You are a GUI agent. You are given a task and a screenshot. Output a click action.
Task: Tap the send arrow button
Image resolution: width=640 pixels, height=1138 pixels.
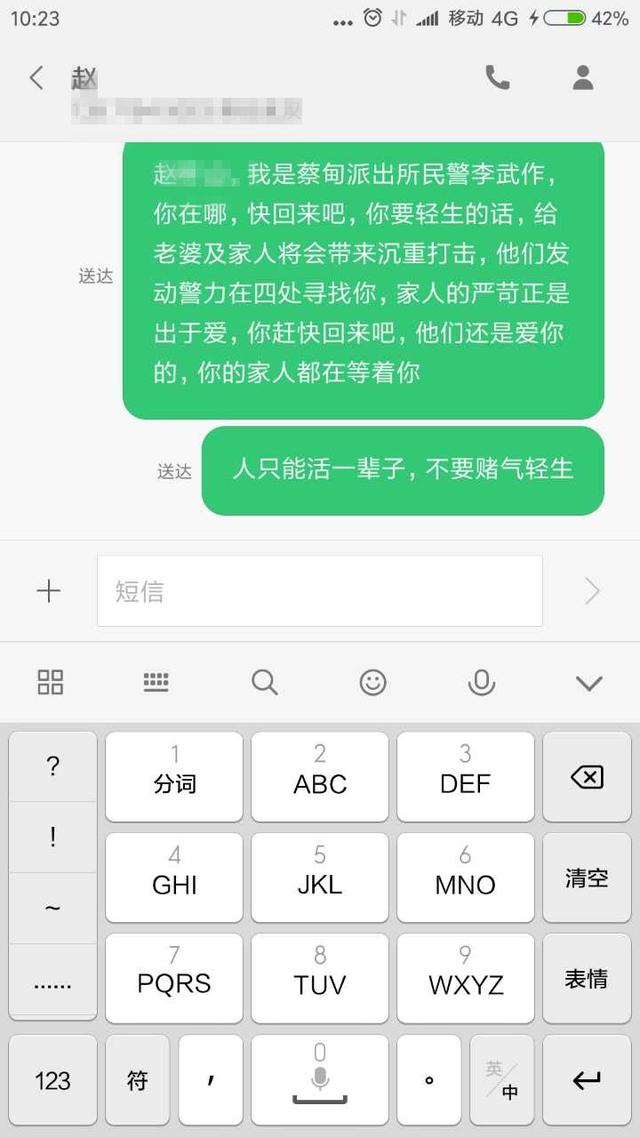(x=592, y=591)
